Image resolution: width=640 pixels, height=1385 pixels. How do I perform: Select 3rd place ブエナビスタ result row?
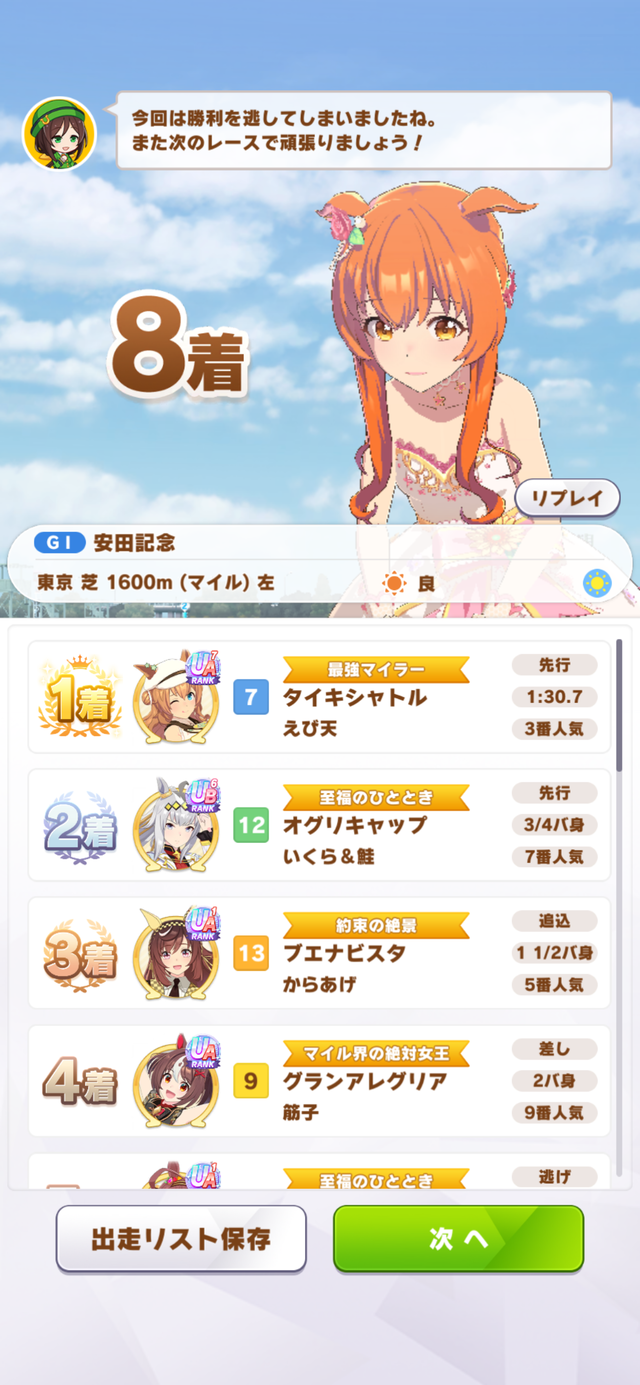click(x=319, y=953)
